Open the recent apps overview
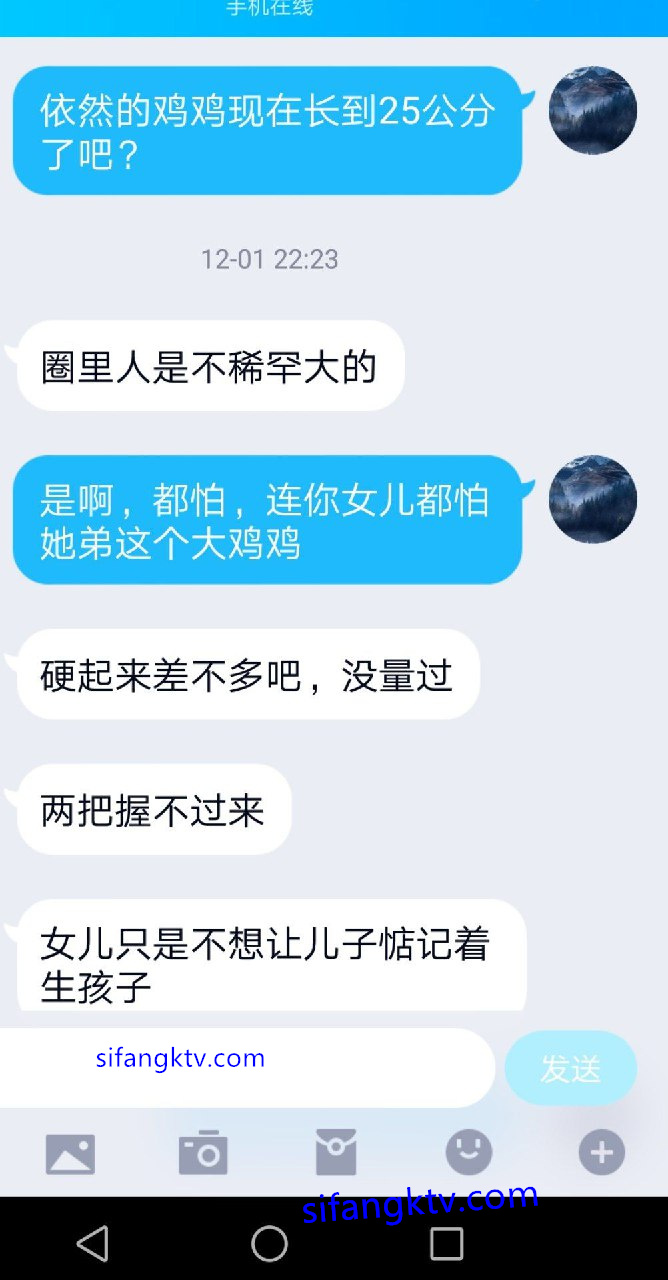This screenshot has width=668, height=1280. (446, 1244)
